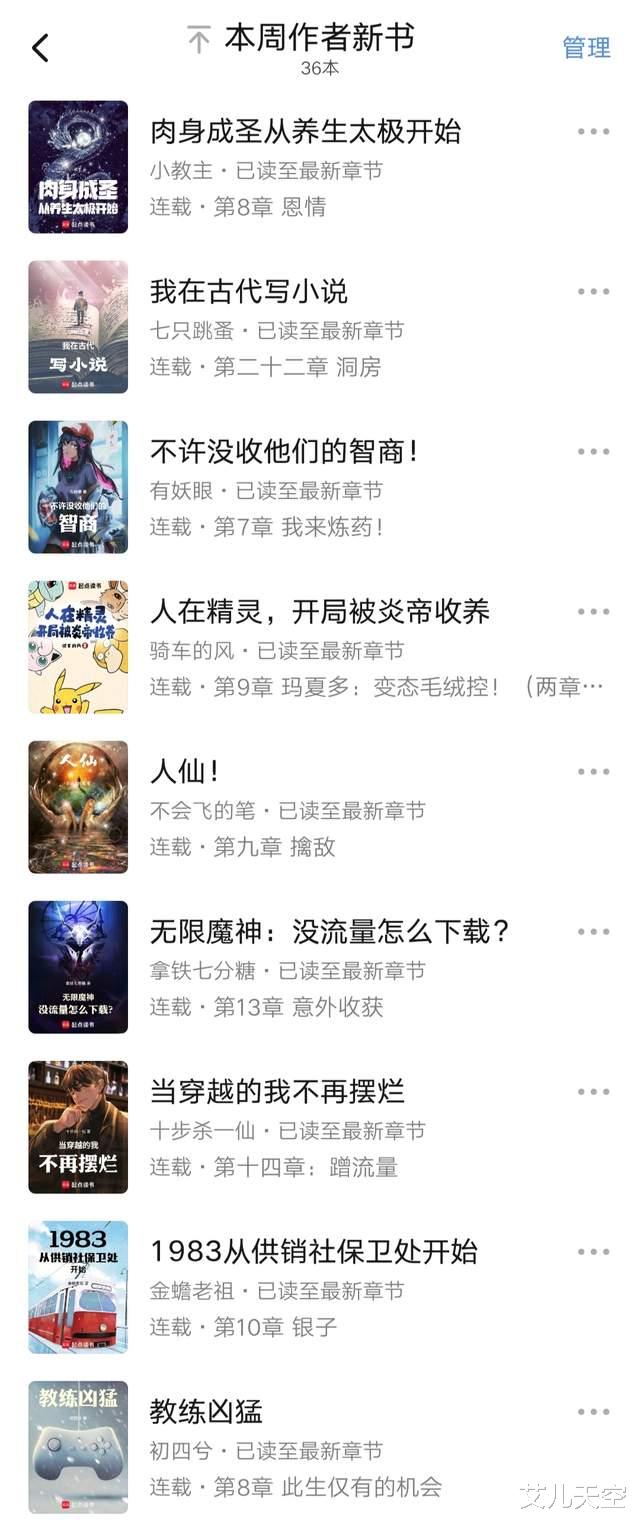Tap 管理 to manage the book list
The image size is (640, 1527).
[586, 47]
